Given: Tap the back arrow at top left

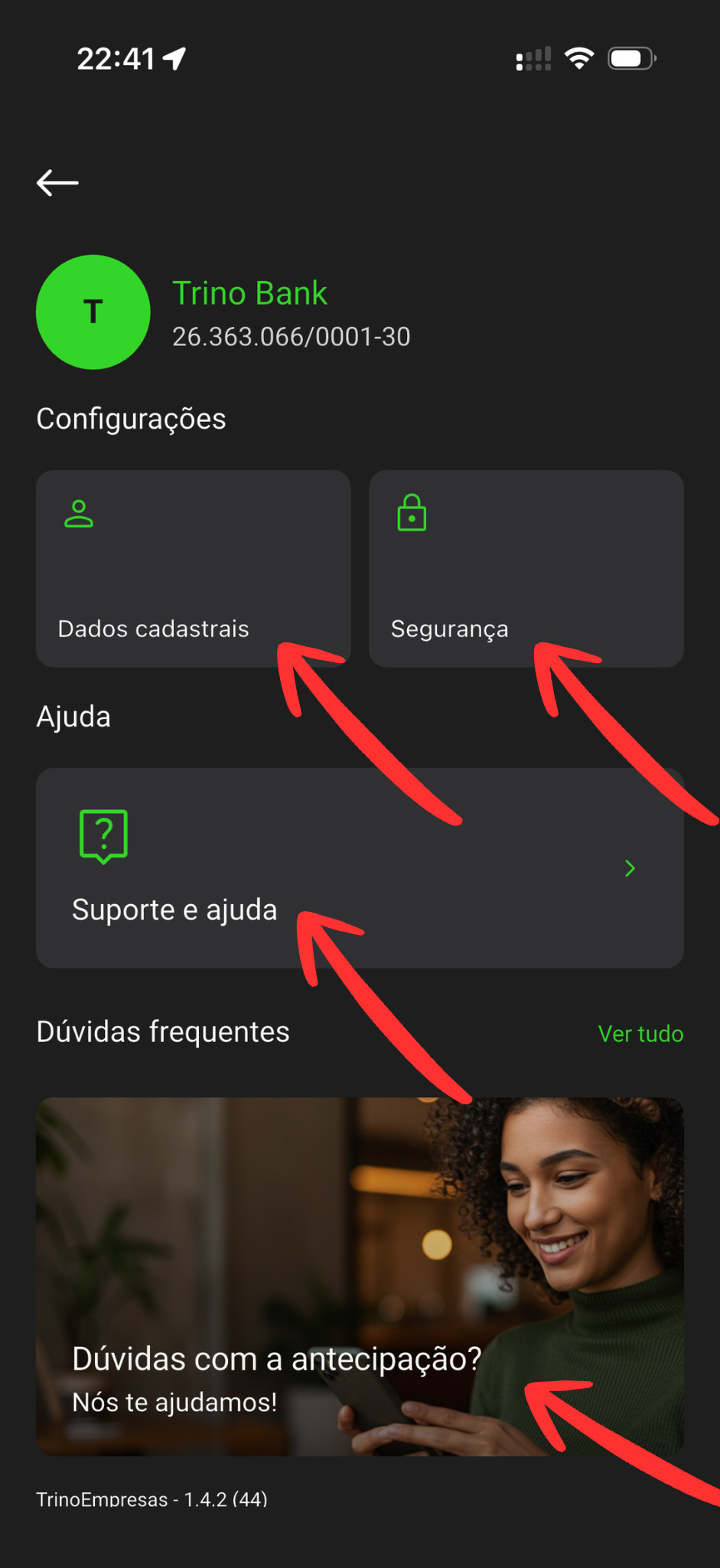Looking at the screenshot, I should point(57,182).
